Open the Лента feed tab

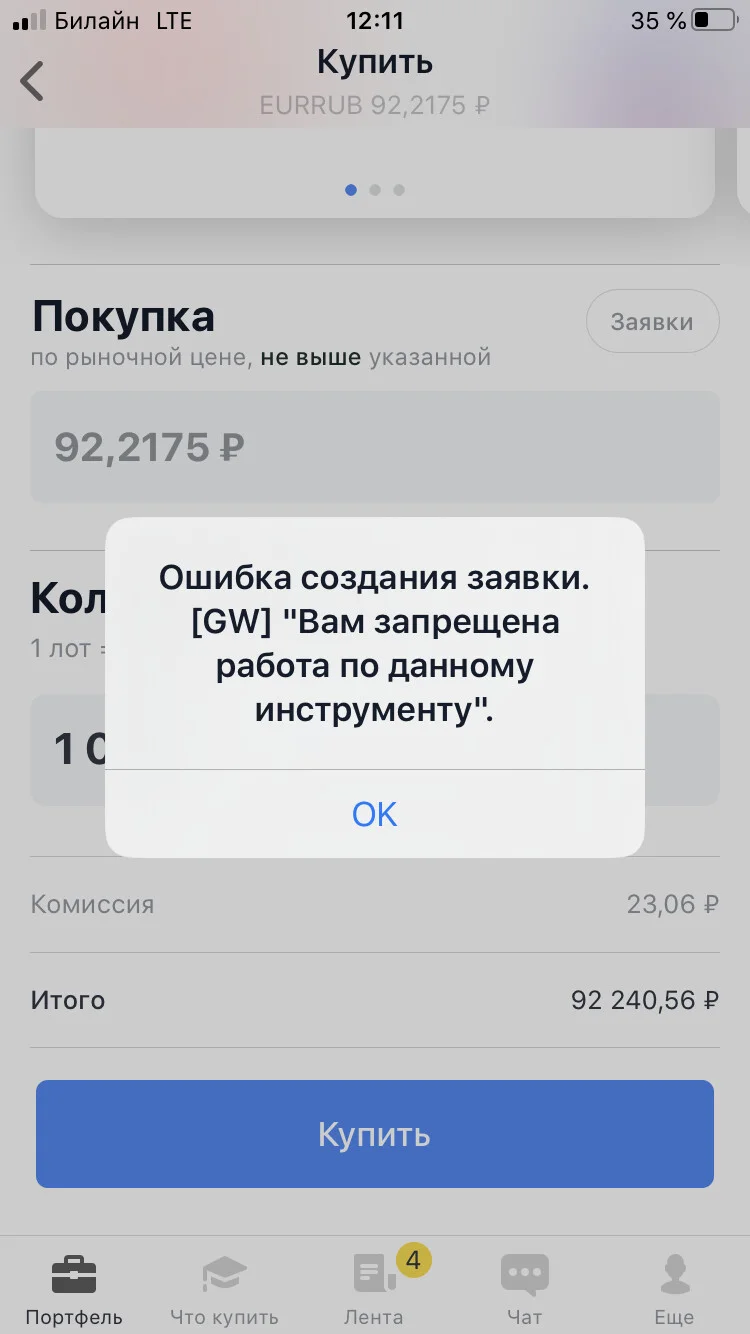(375, 1289)
